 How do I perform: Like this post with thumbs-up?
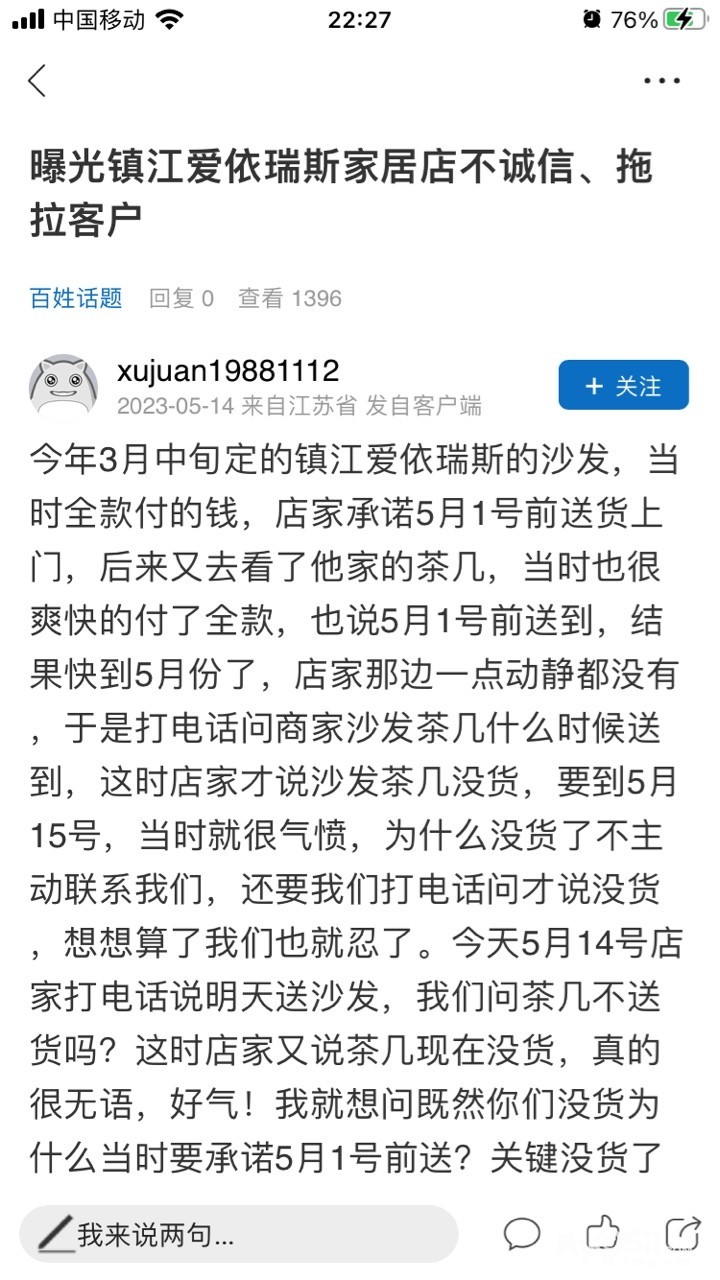point(602,1232)
